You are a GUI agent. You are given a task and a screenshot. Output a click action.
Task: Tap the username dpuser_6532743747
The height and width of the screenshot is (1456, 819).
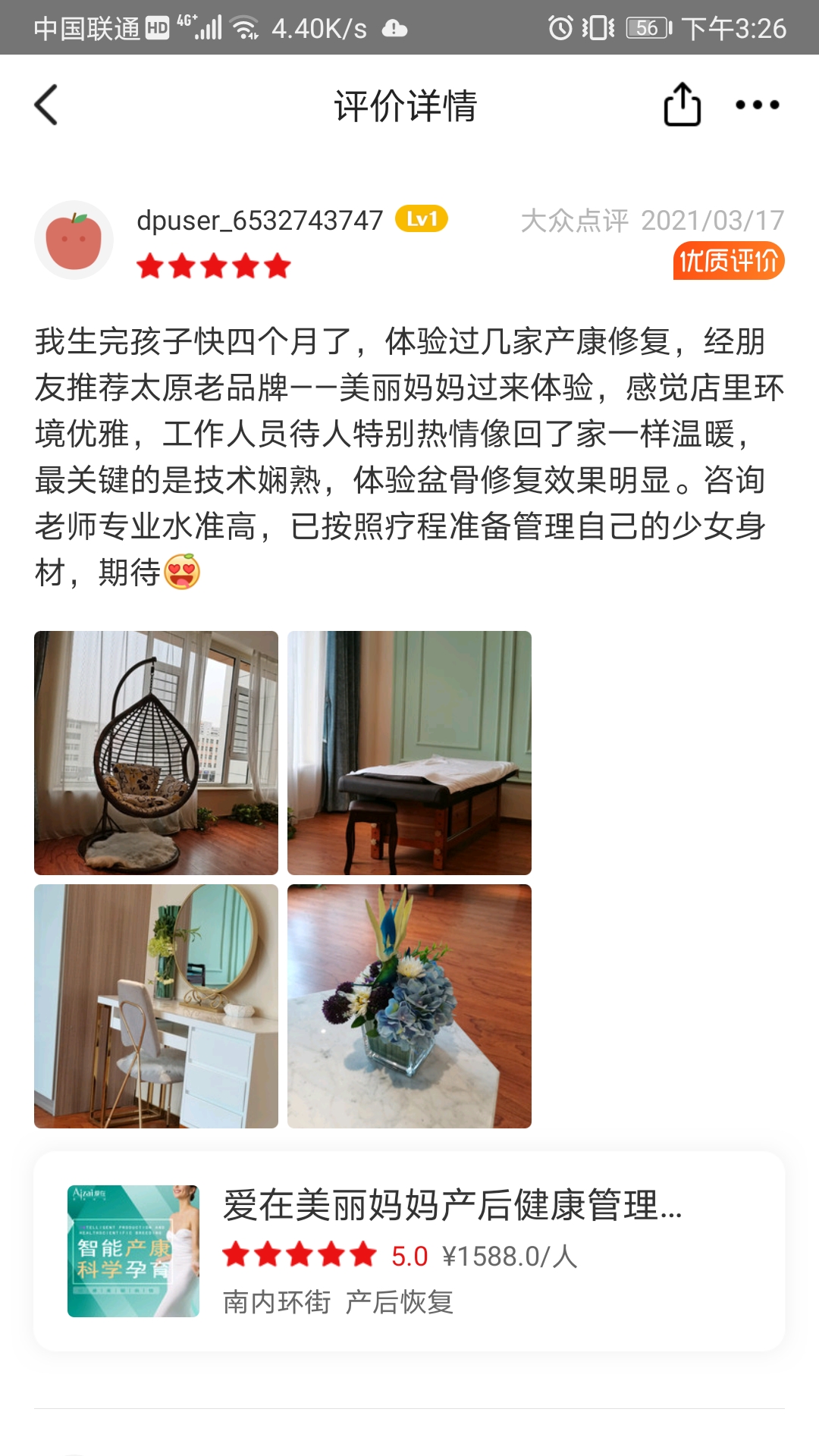click(259, 221)
